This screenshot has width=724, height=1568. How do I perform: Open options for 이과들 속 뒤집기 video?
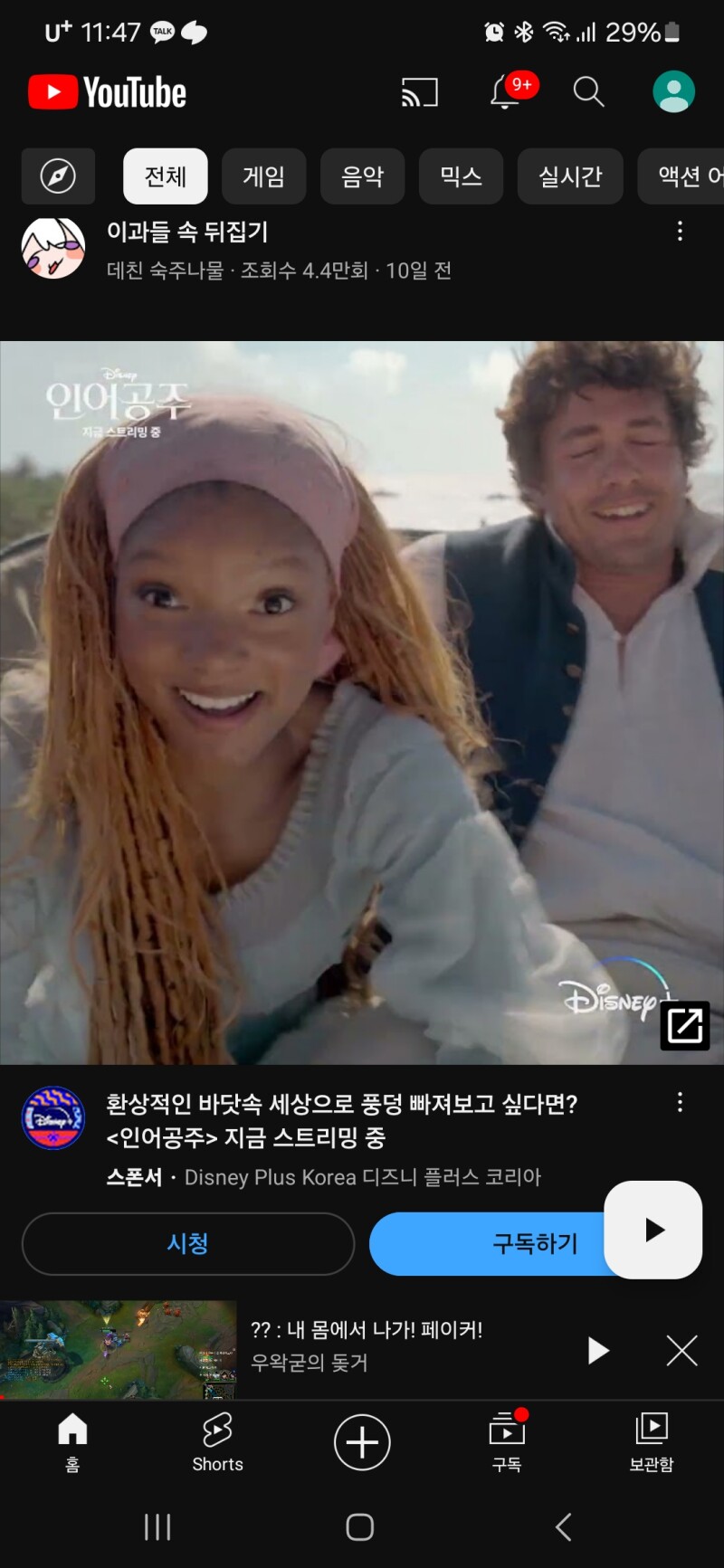pyautogui.click(x=680, y=232)
